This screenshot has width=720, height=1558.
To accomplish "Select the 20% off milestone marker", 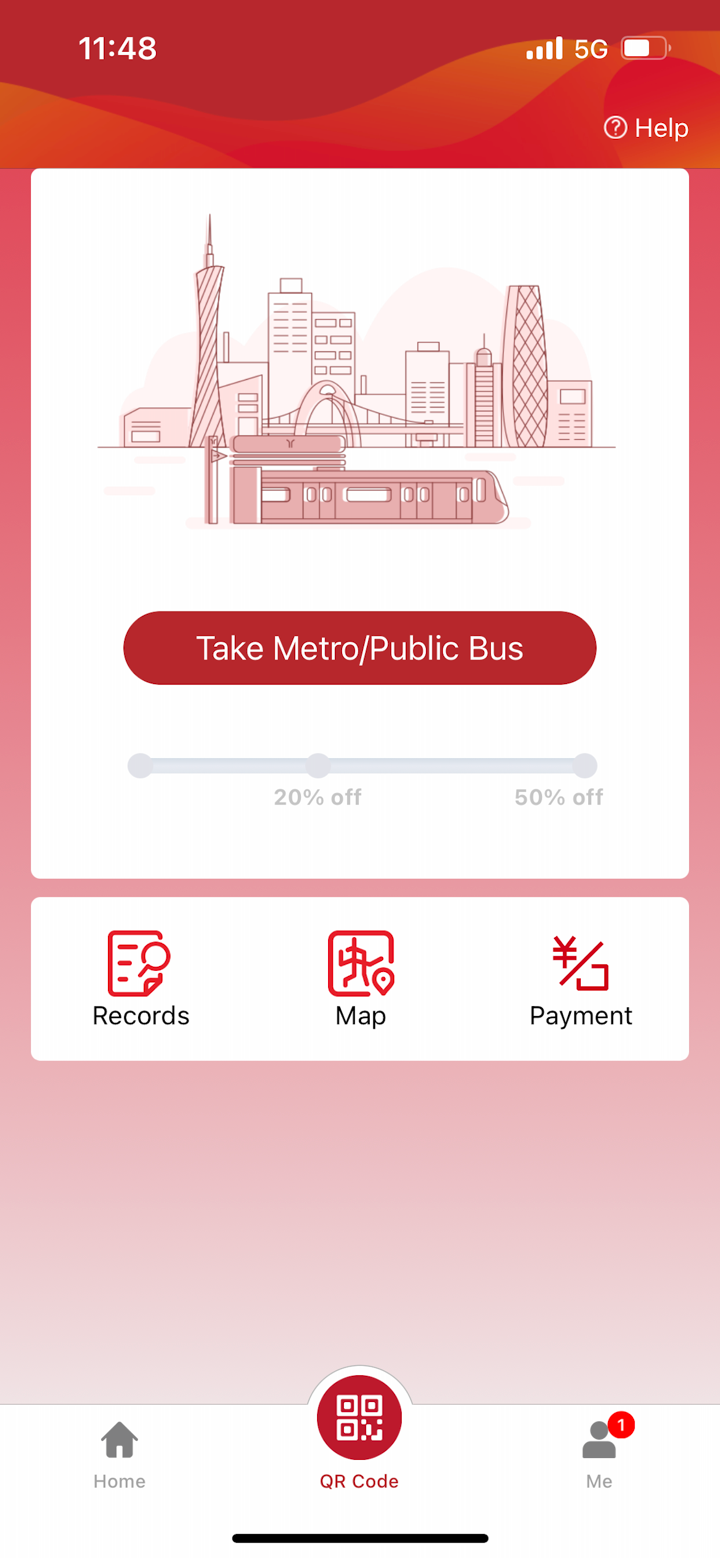I will click(x=317, y=766).
